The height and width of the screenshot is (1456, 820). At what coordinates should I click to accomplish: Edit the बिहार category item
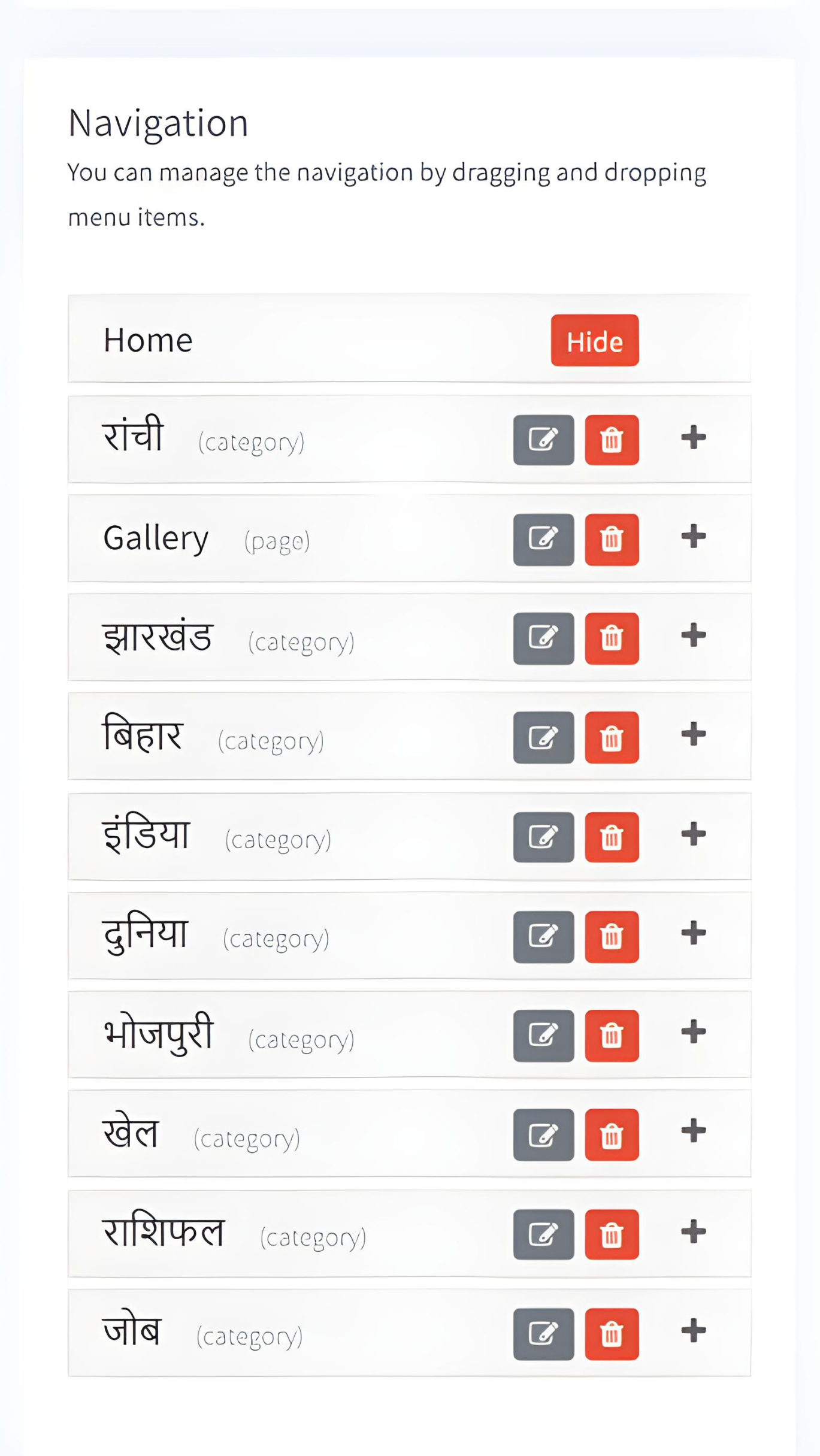click(x=543, y=737)
